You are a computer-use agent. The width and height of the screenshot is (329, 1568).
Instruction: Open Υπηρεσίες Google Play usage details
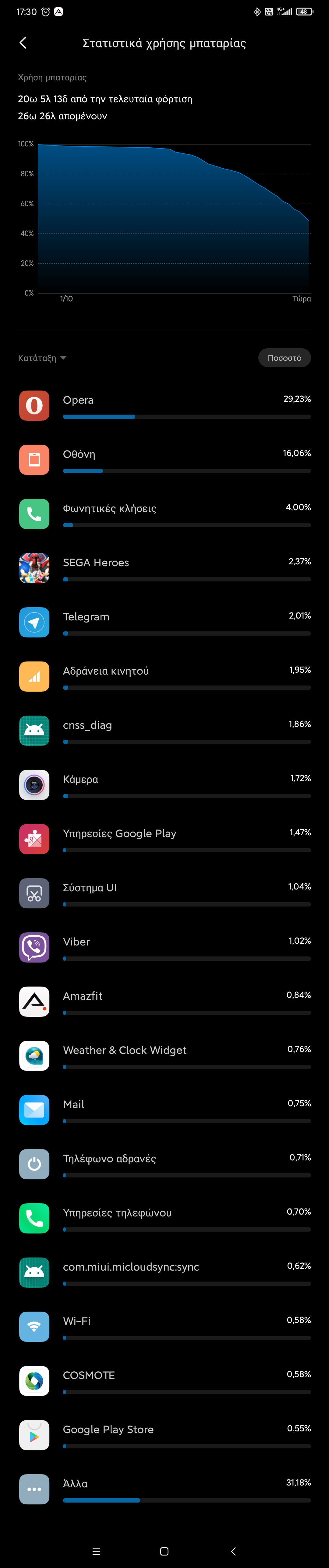pos(164,839)
